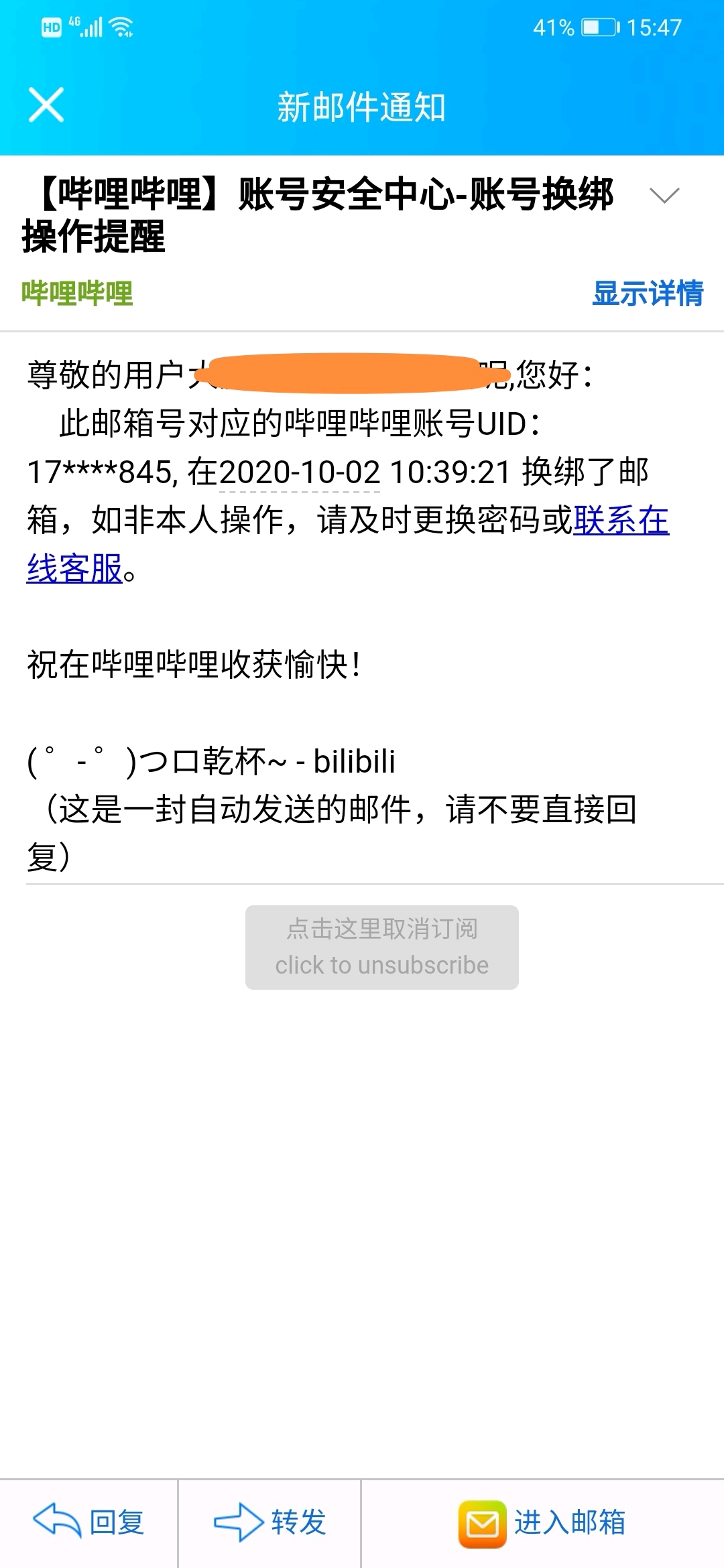
Task: Tap the 4G signal strength icon
Action: pos(85,25)
